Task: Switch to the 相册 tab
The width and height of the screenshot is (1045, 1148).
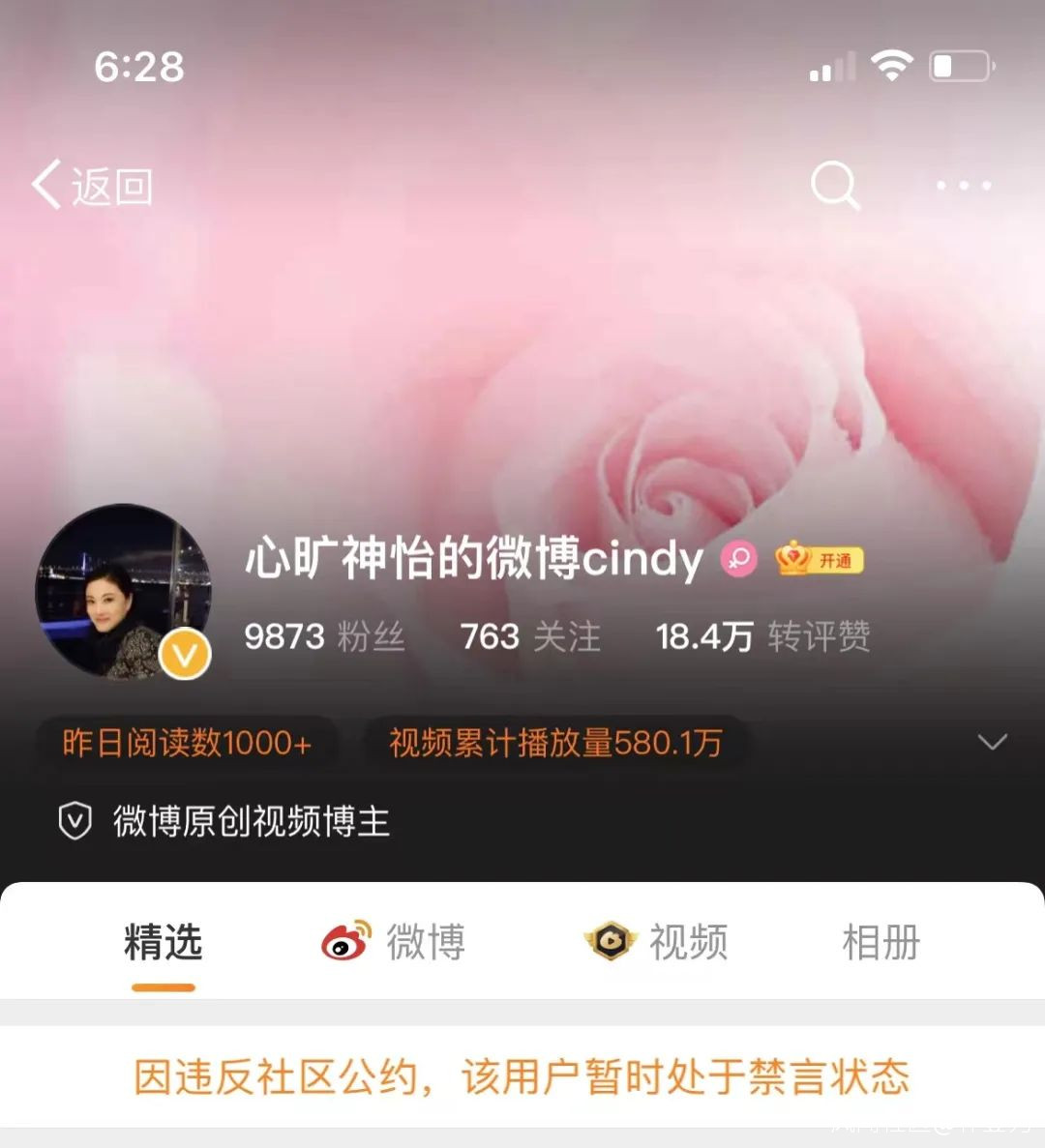Action: click(x=881, y=942)
